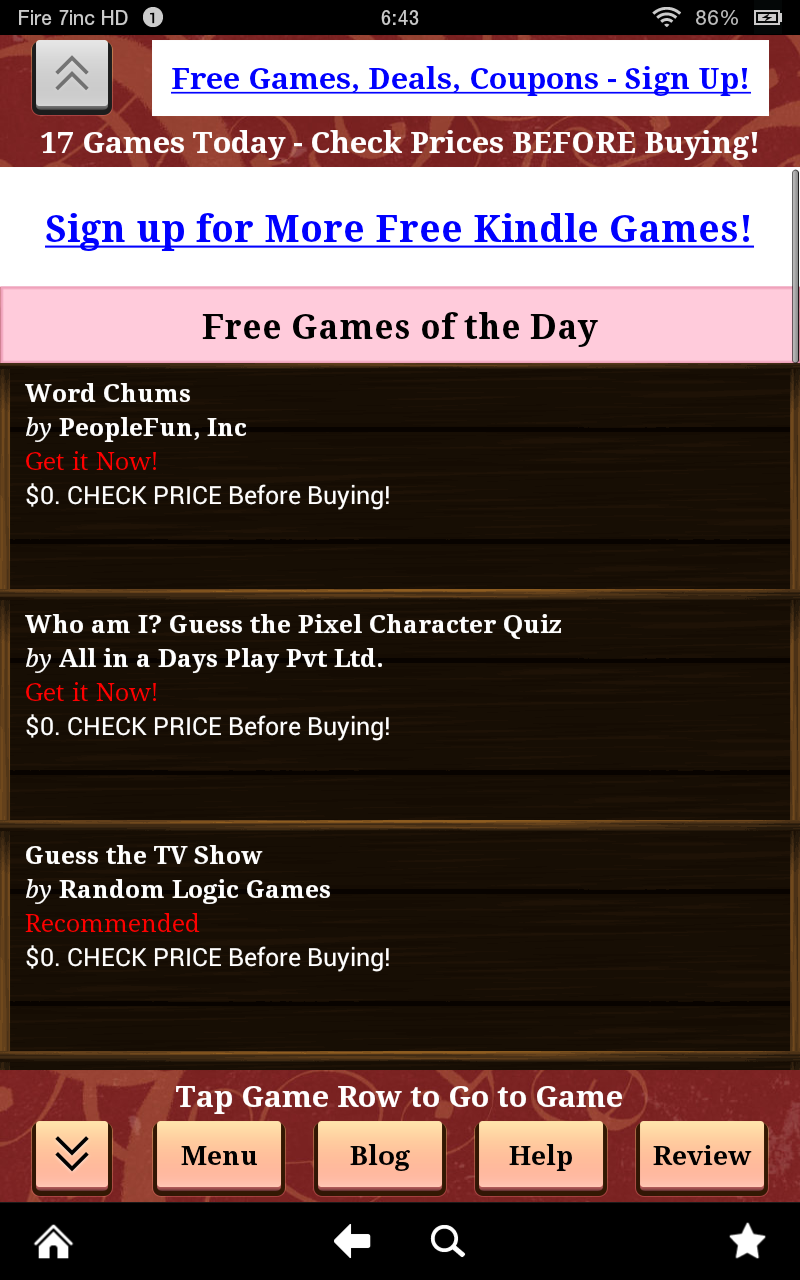Go back using the system back arrow

click(352, 1242)
